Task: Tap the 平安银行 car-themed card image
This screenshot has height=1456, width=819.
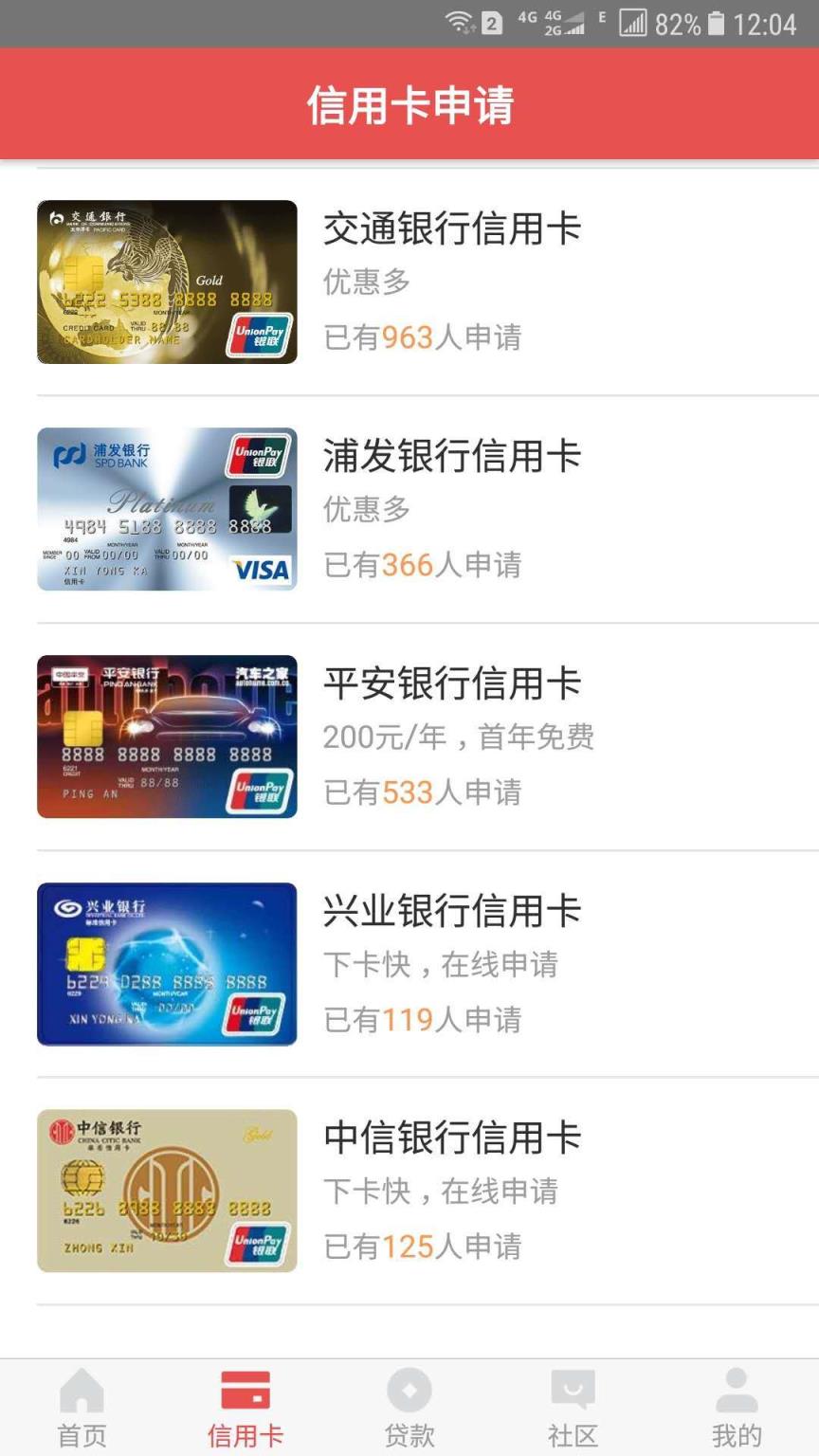Action: point(167,737)
